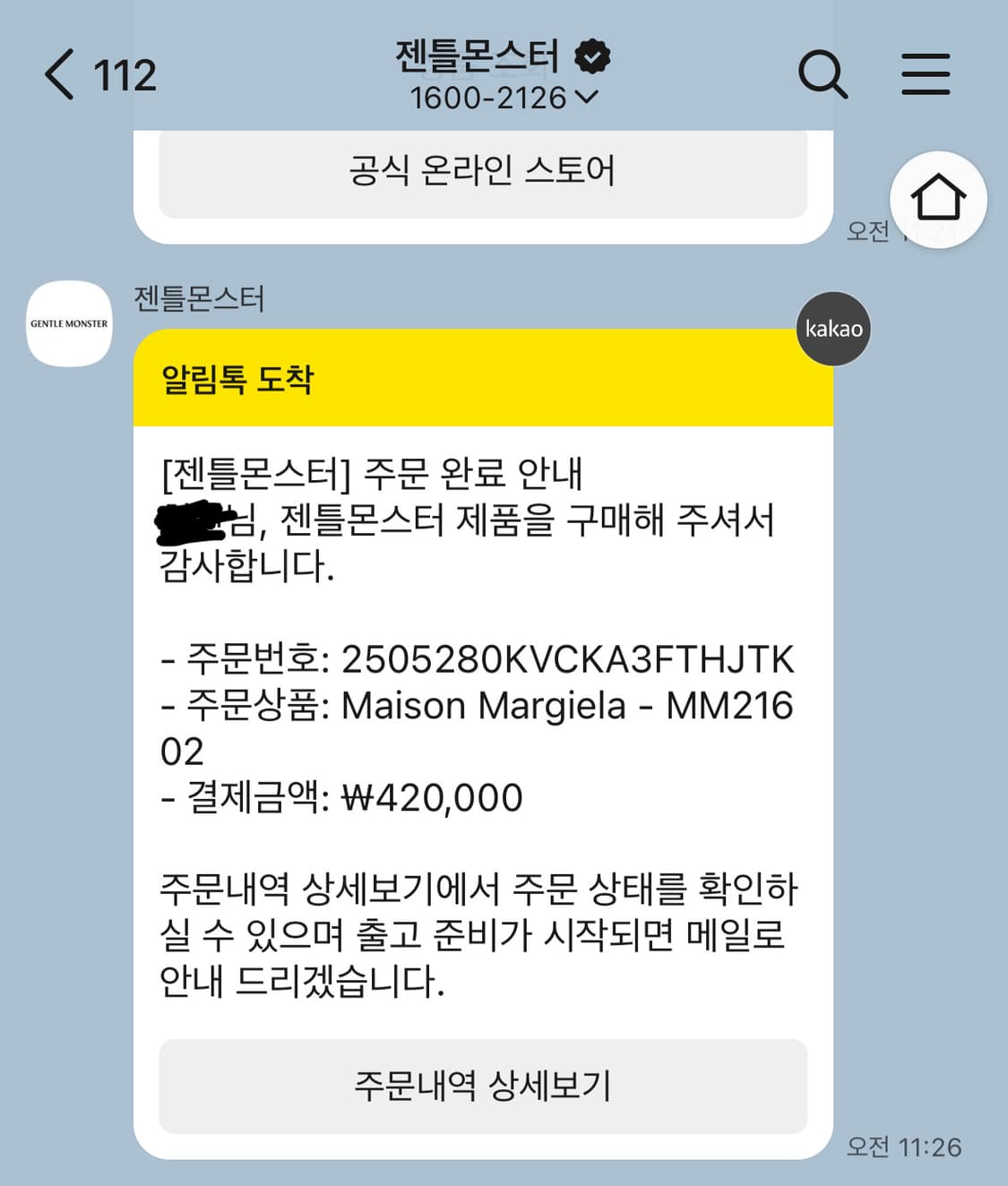The width and height of the screenshot is (1008, 1186).
Task: Open the Gentle Monster profile picture
Action: pos(68,324)
